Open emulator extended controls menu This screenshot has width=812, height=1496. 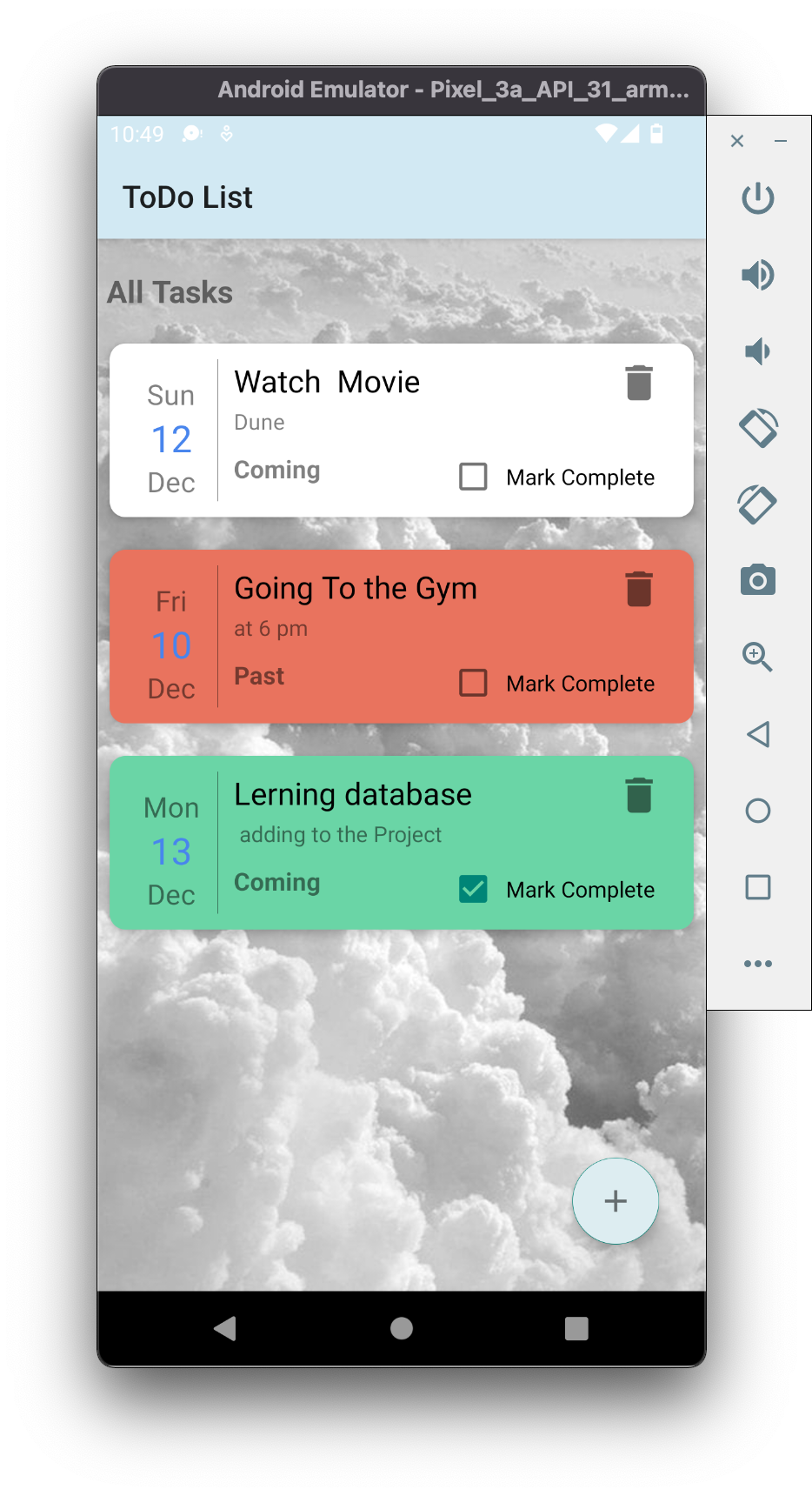pyautogui.click(x=758, y=964)
